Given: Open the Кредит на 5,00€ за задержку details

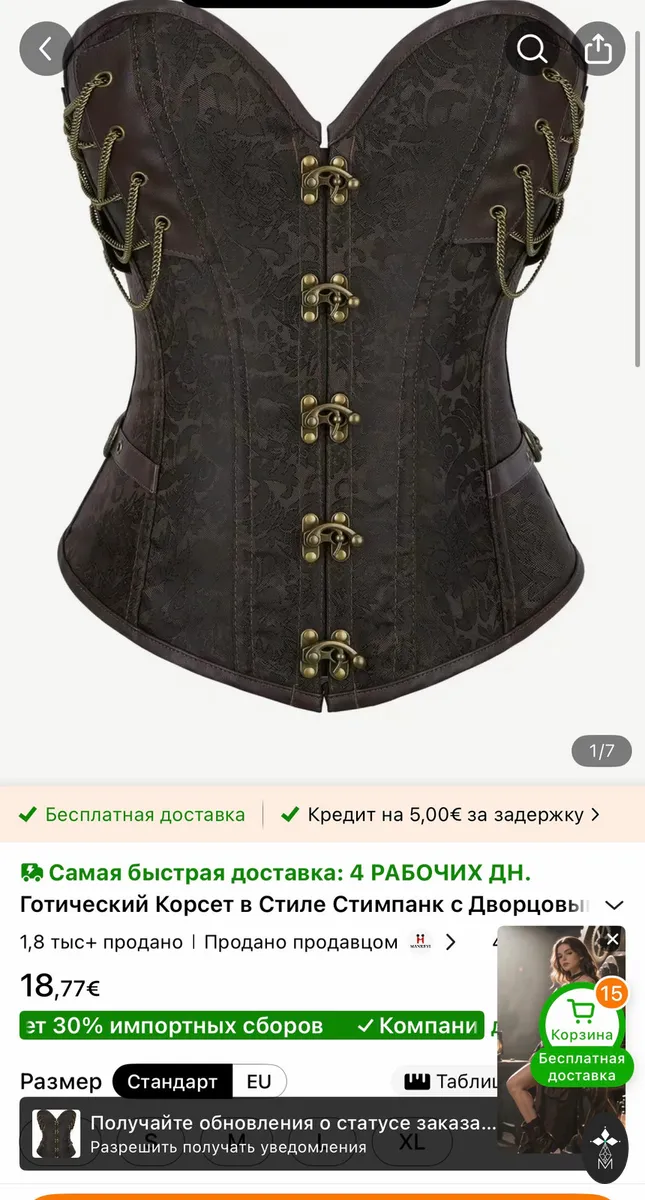Looking at the screenshot, I should [x=441, y=814].
